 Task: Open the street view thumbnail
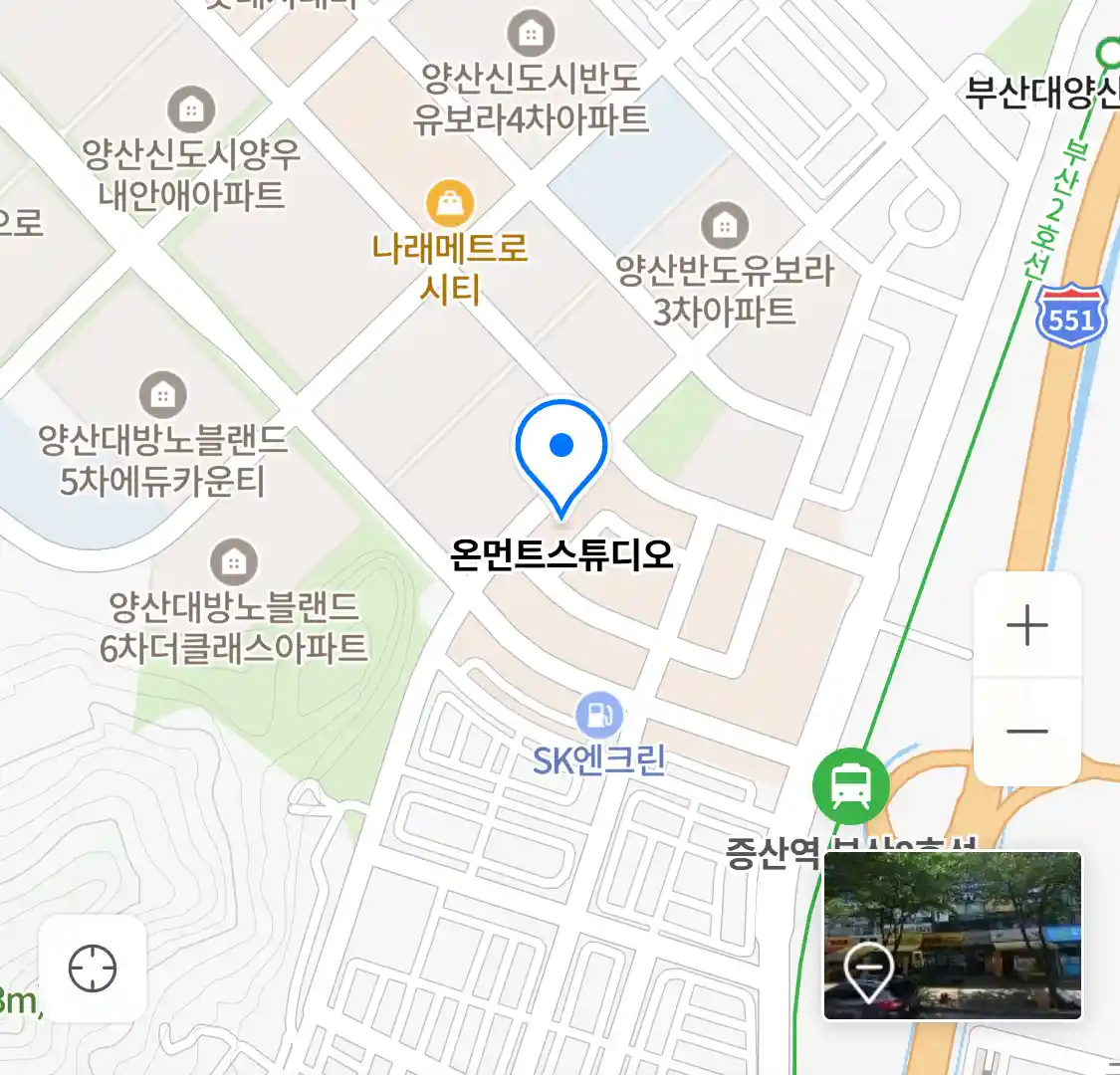point(953,936)
